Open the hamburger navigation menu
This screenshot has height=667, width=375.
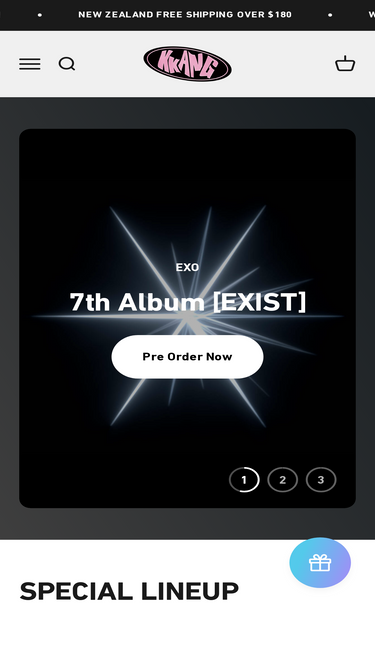coord(30,64)
